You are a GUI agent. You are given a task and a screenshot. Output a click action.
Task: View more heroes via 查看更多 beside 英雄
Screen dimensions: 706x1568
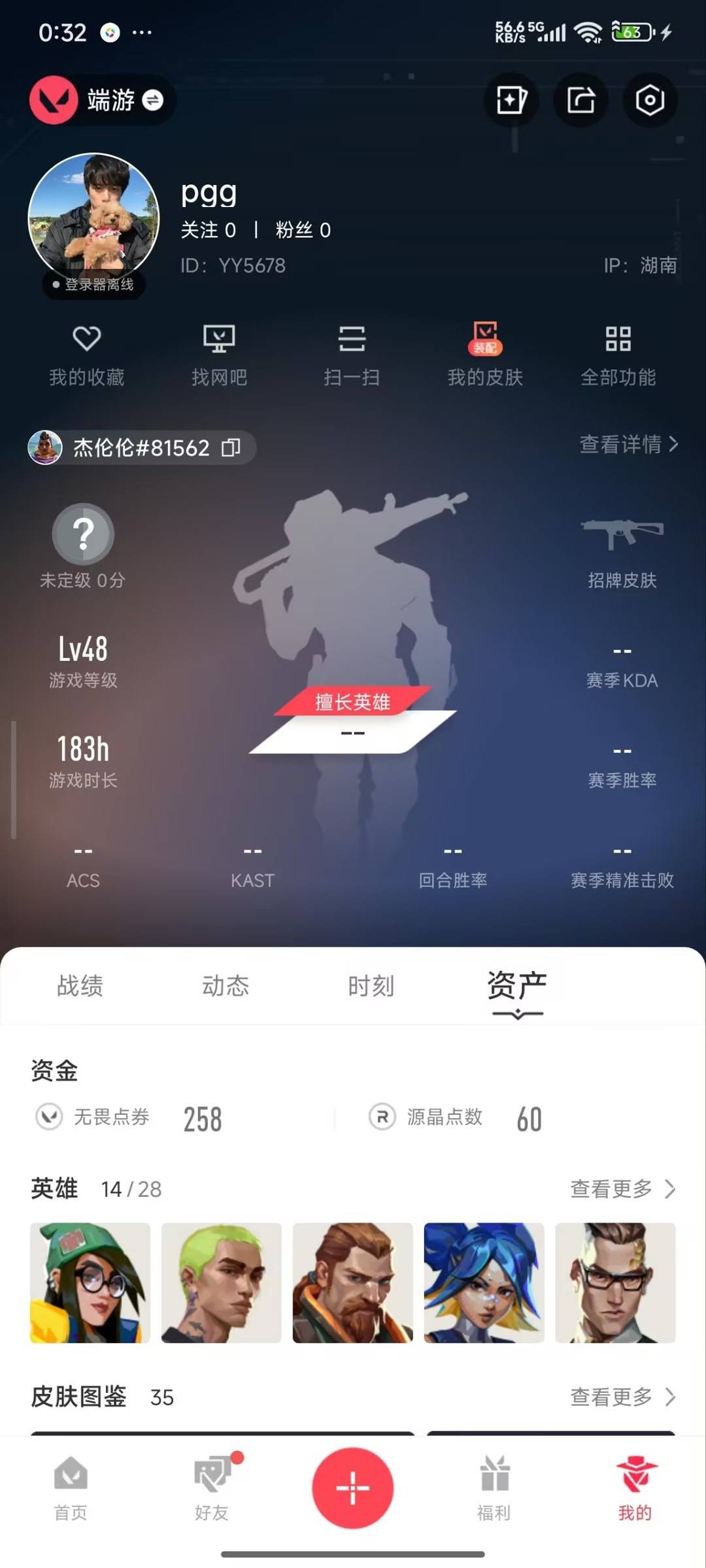click(622, 1188)
